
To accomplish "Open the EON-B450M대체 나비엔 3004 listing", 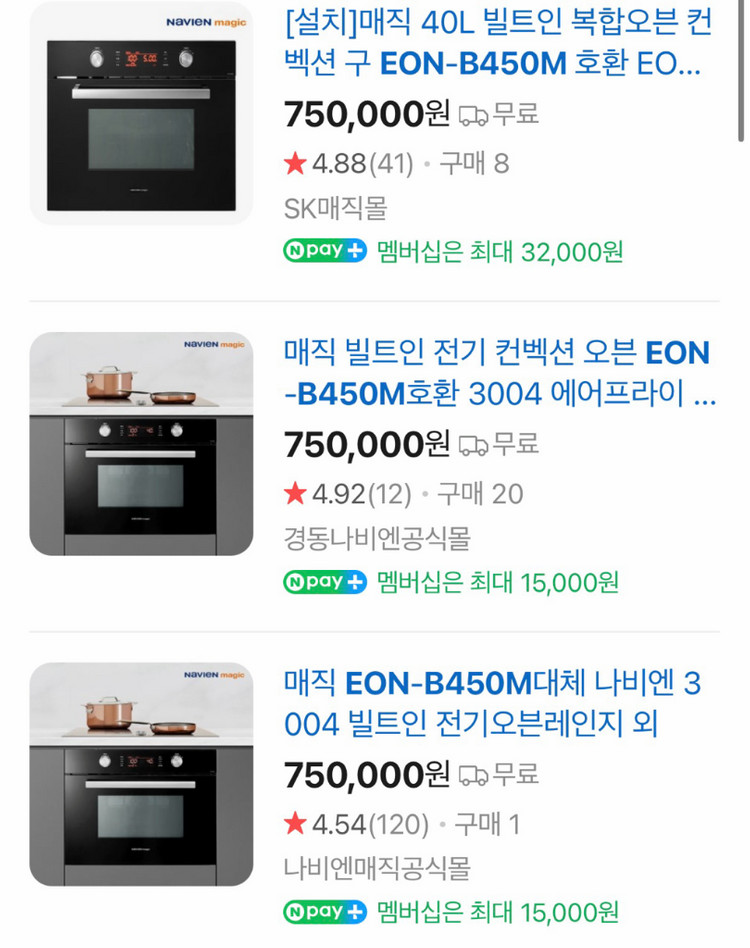I will pyautogui.click(x=490, y=705).
